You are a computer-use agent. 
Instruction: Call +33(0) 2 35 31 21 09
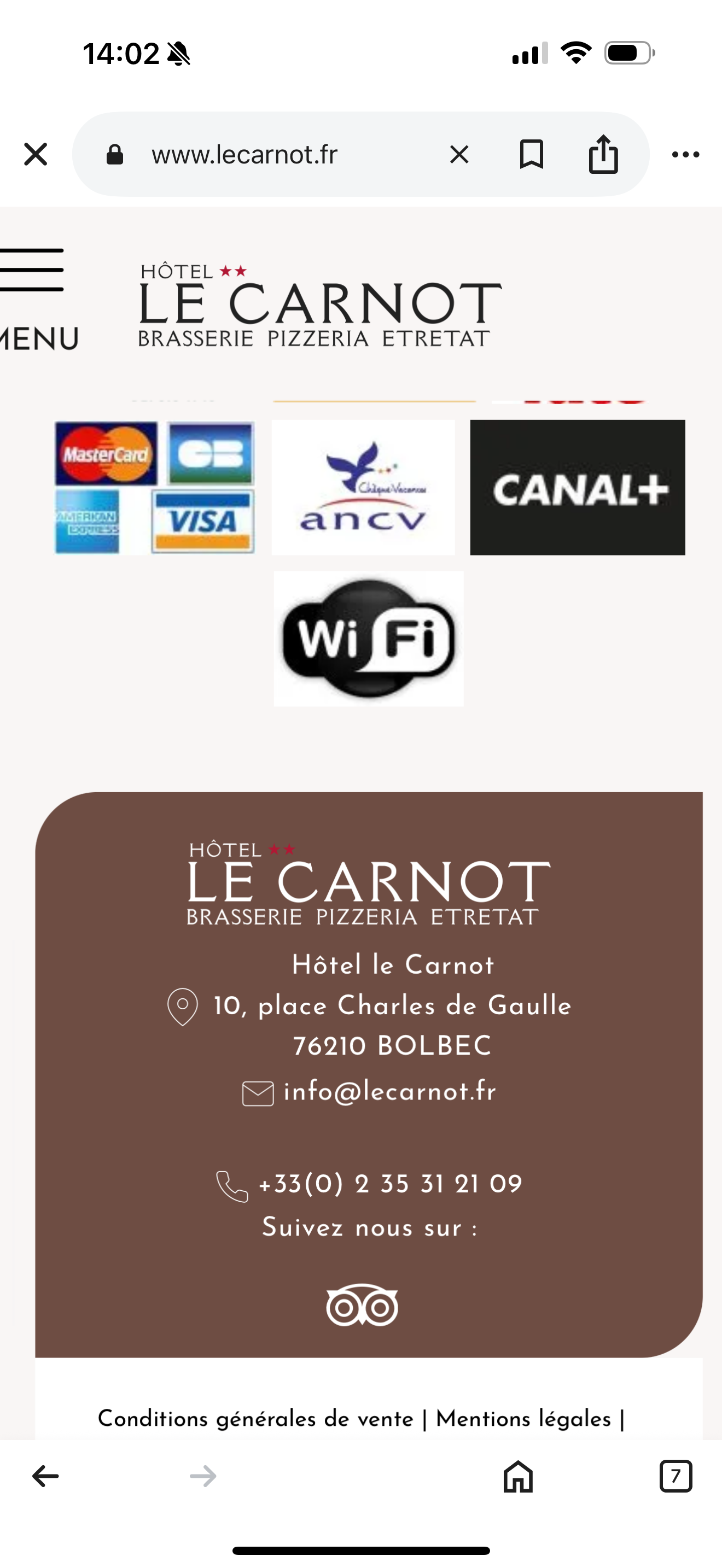coord(389,1185)
